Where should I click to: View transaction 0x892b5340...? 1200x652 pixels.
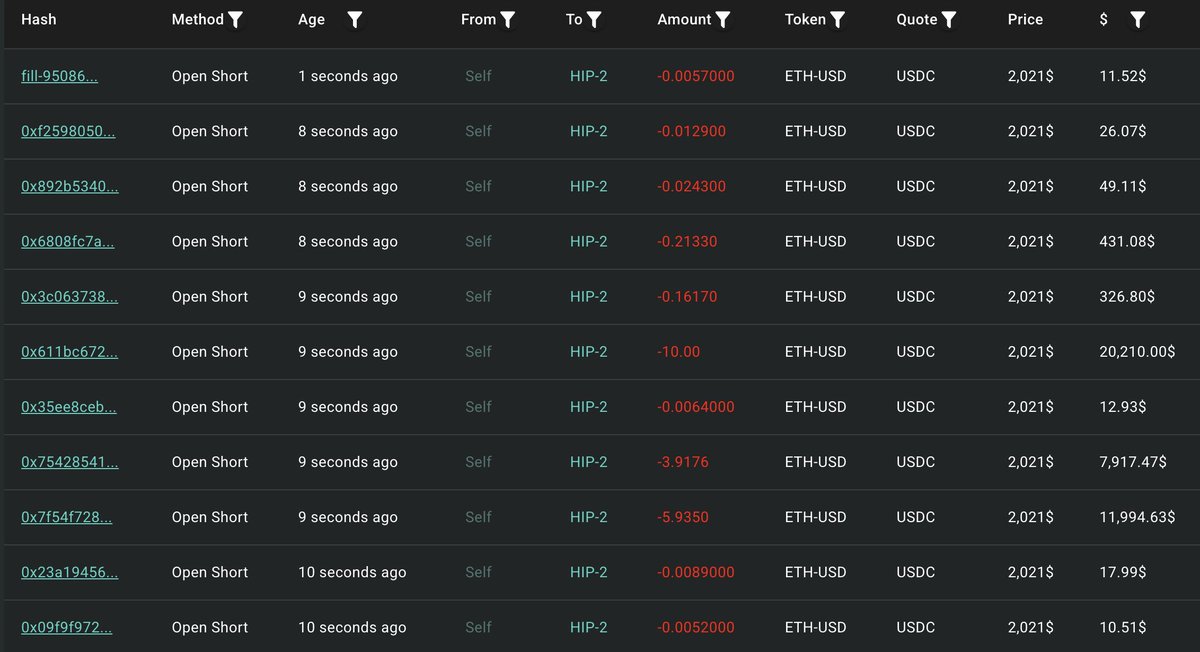coord(69,186)
